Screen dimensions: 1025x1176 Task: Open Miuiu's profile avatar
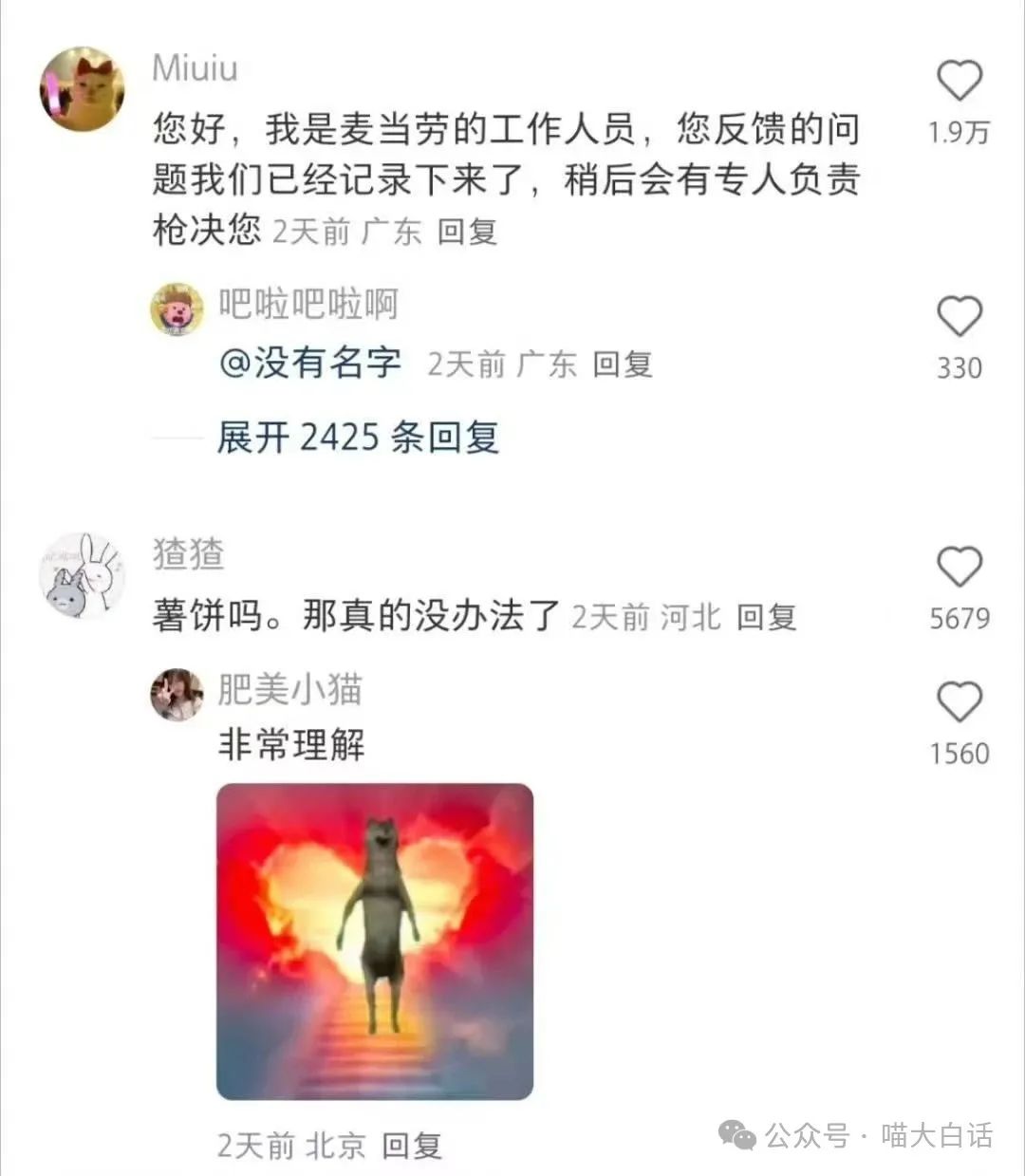[x=83, y=90]
